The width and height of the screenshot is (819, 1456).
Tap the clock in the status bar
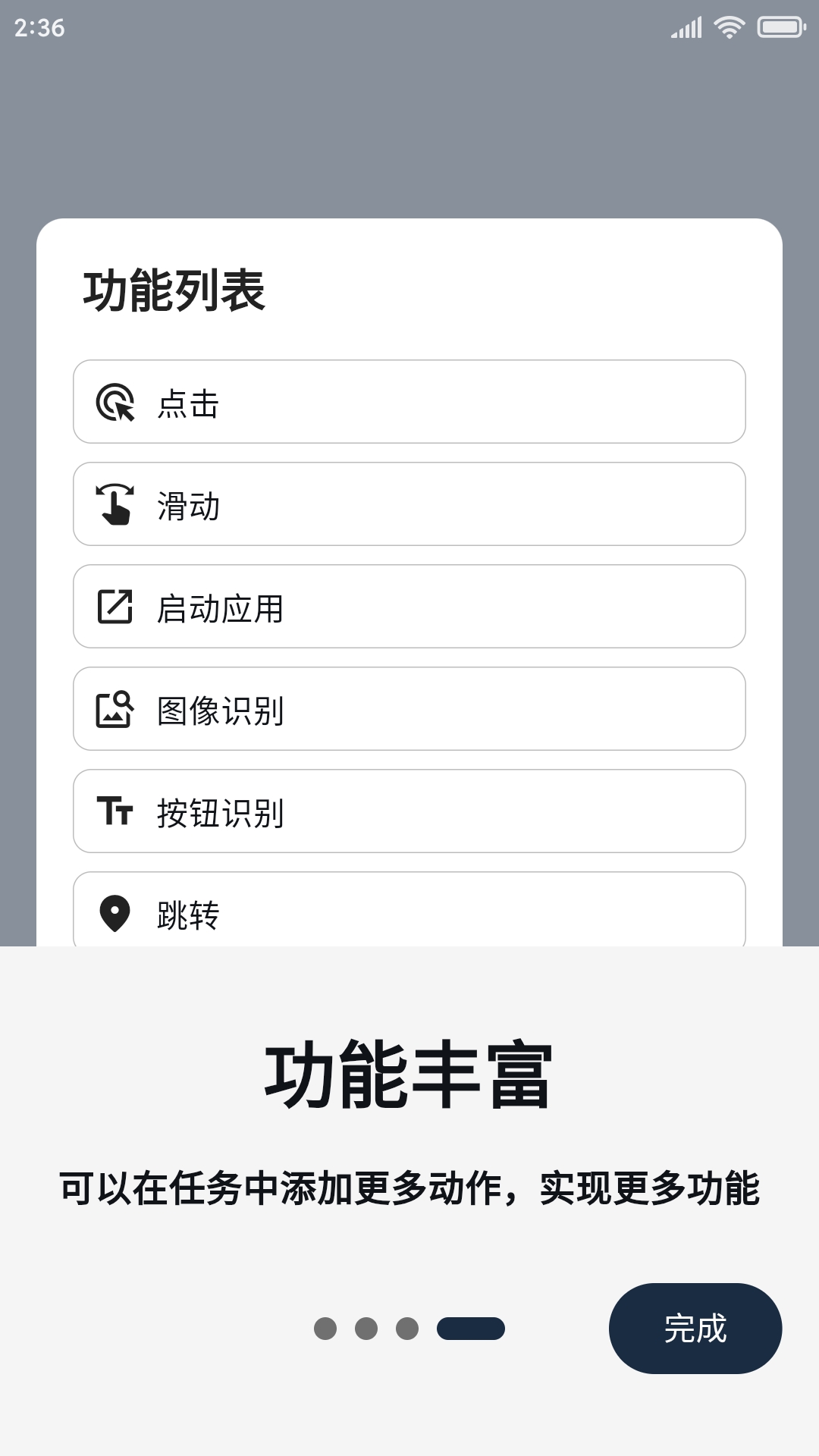click(39, 27)
